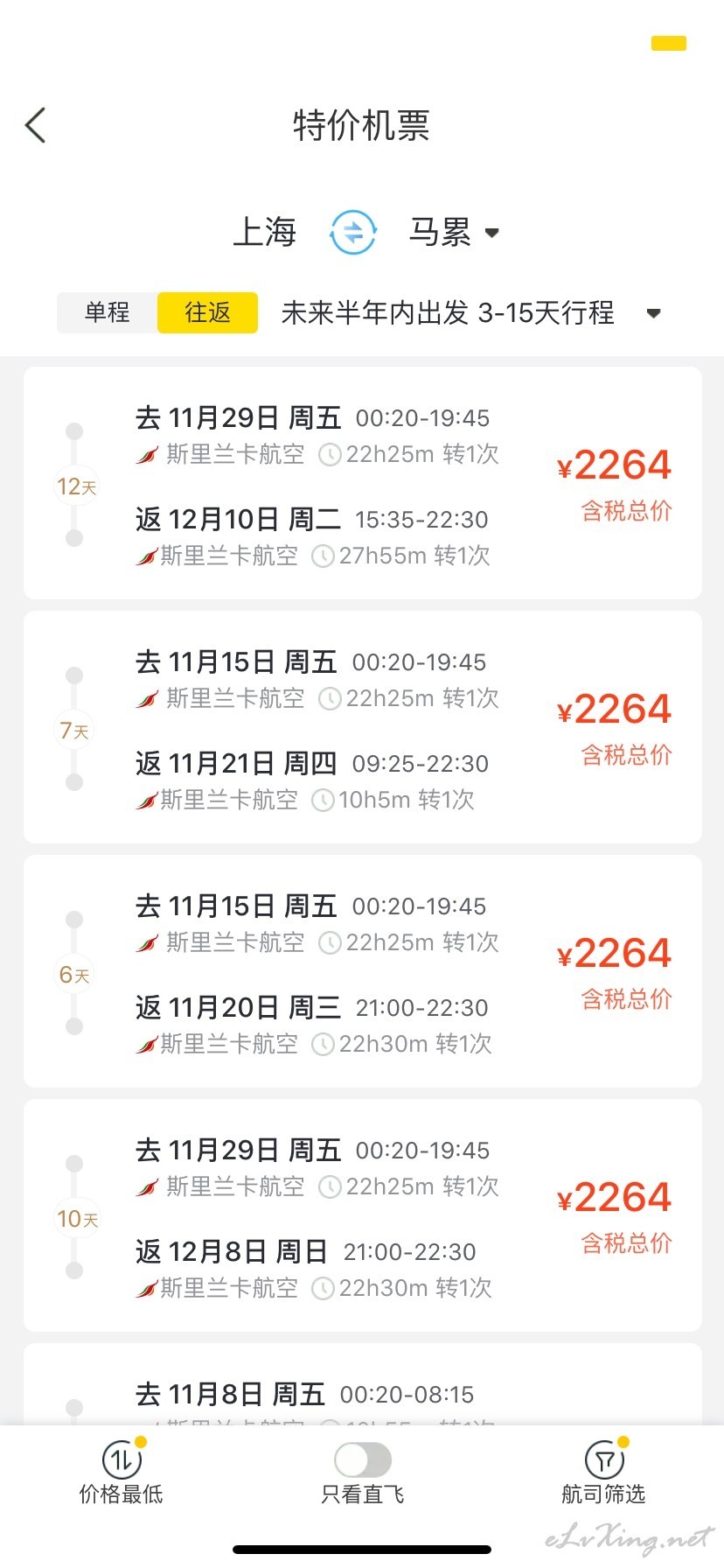Open the 12天 trip departing 11月29日
Screen dimensions: 724x1568
click(363, 483)
